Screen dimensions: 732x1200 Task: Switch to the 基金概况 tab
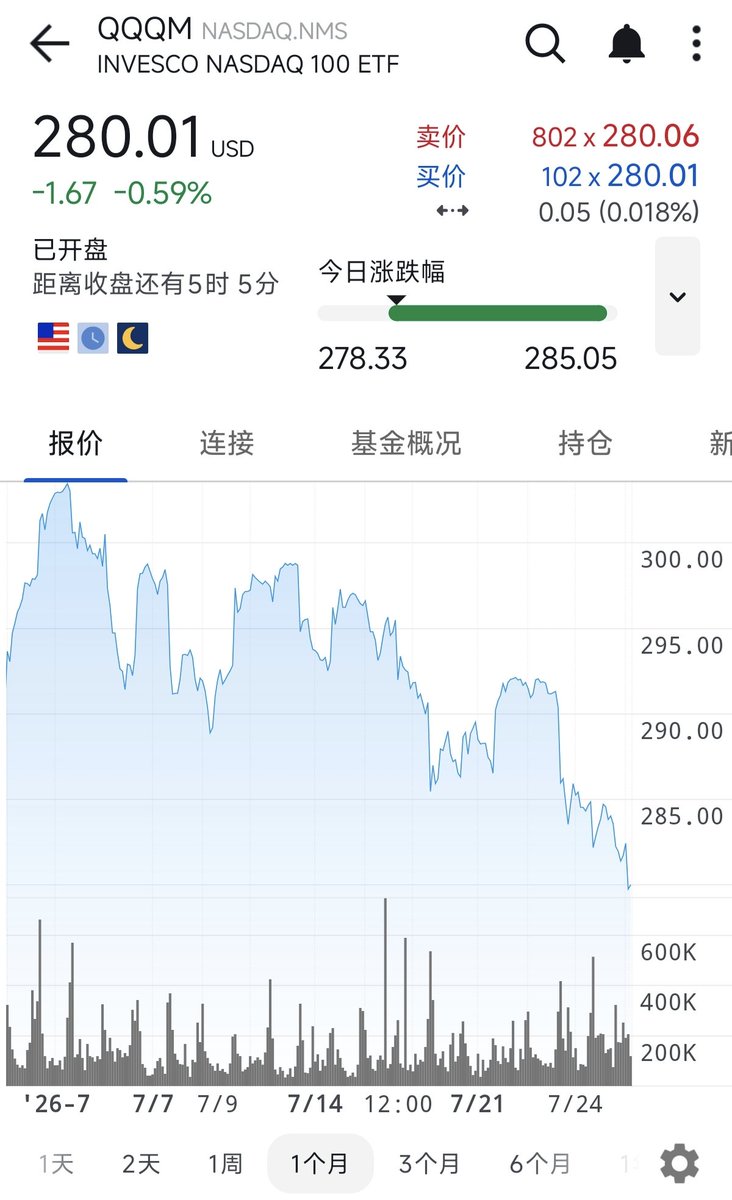(x=406, y=443)
